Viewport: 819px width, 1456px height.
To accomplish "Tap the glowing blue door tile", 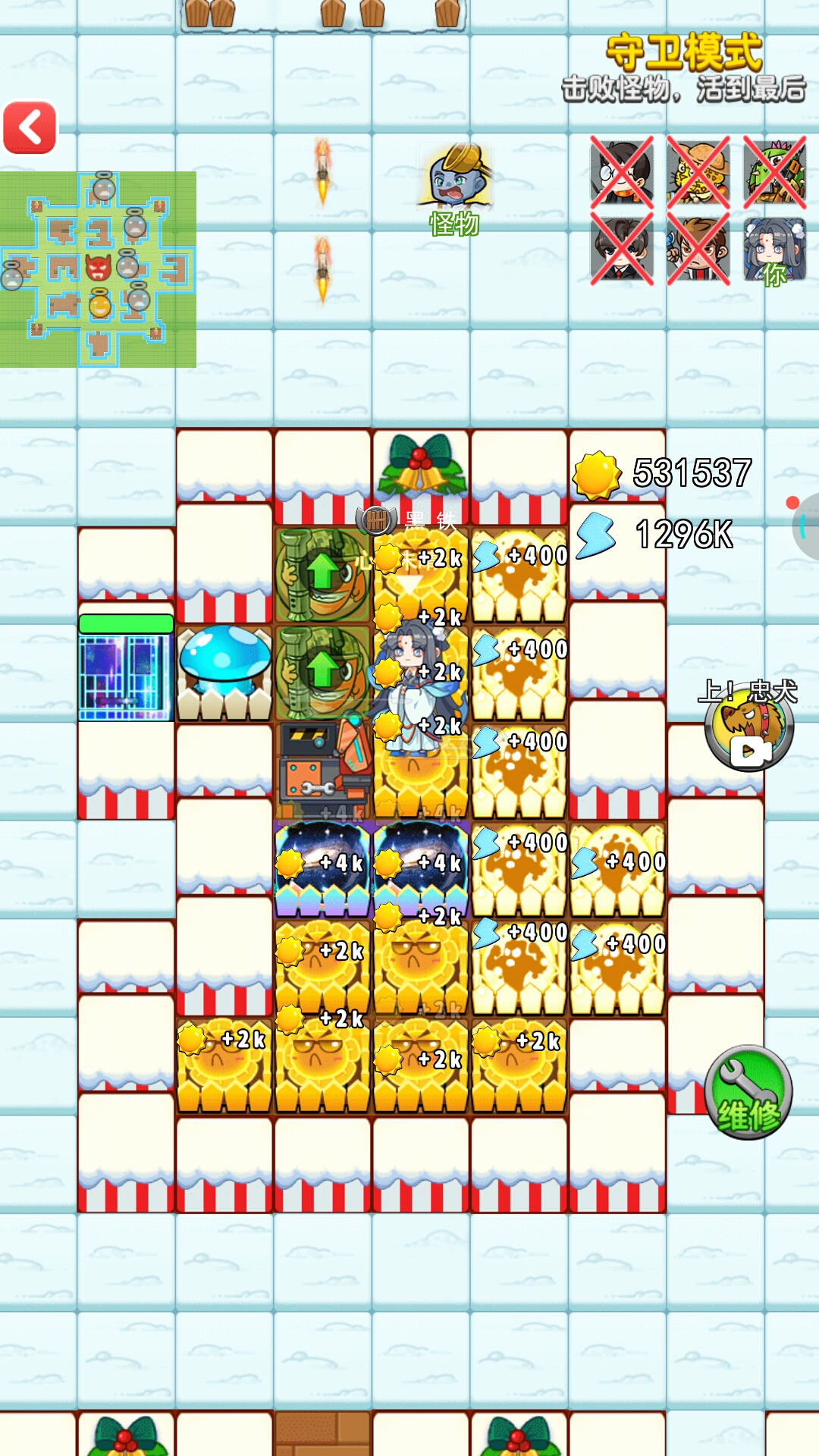I will 126,676.
